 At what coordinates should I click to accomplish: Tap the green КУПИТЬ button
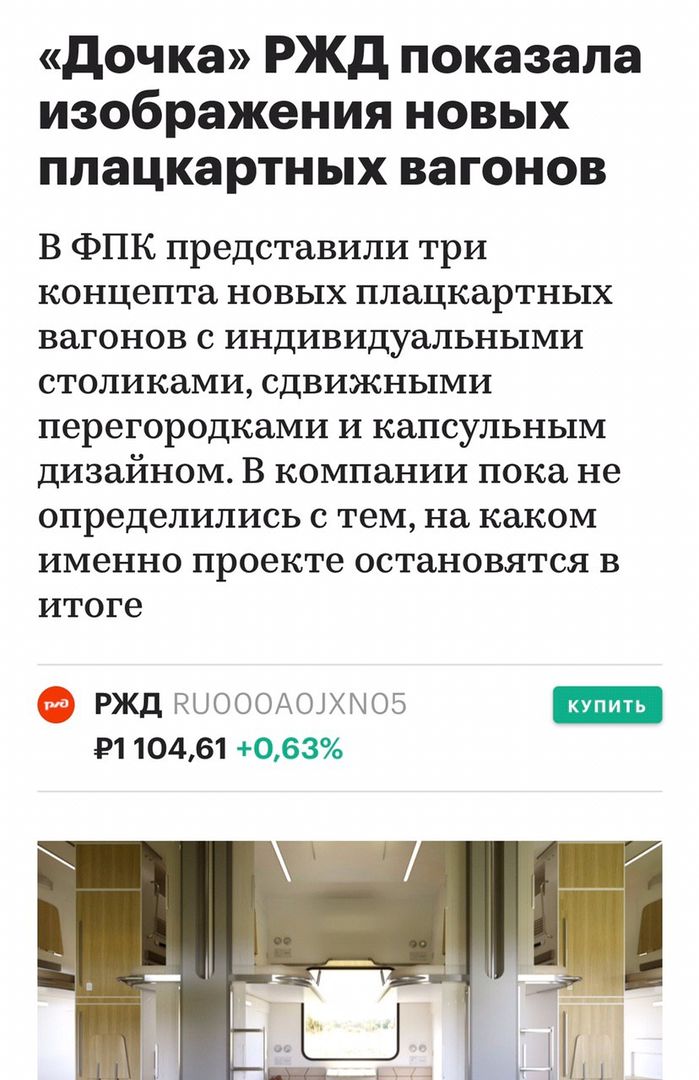(607, 706)
